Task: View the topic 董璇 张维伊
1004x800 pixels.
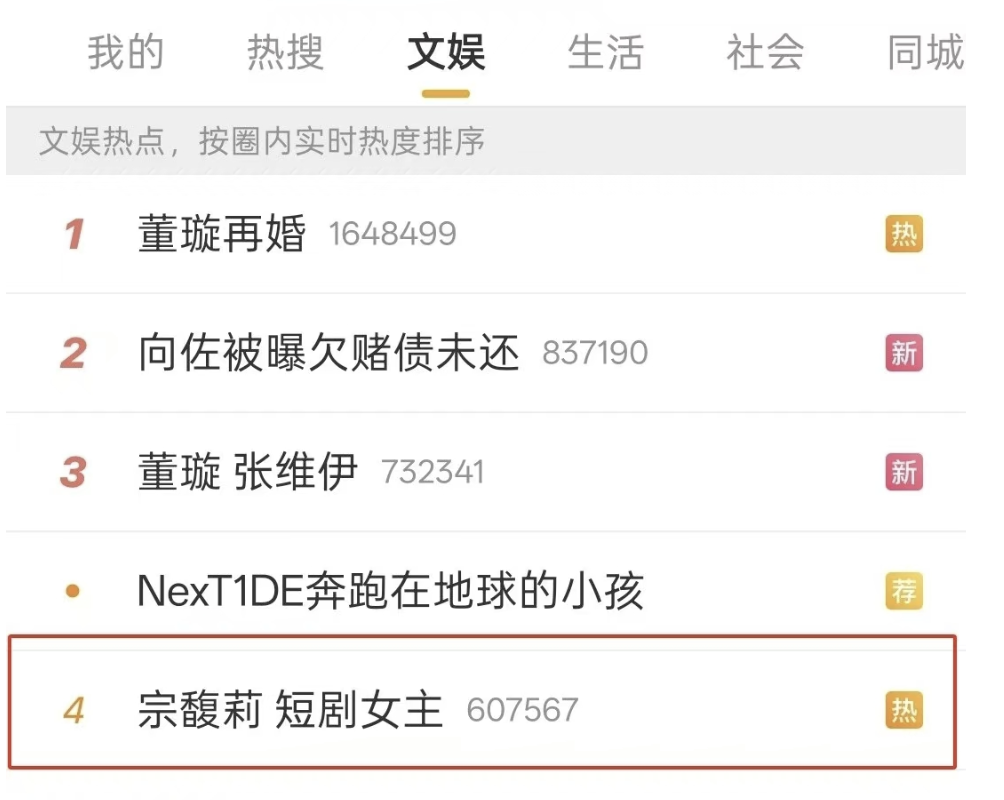Action: tap(248, 472)
